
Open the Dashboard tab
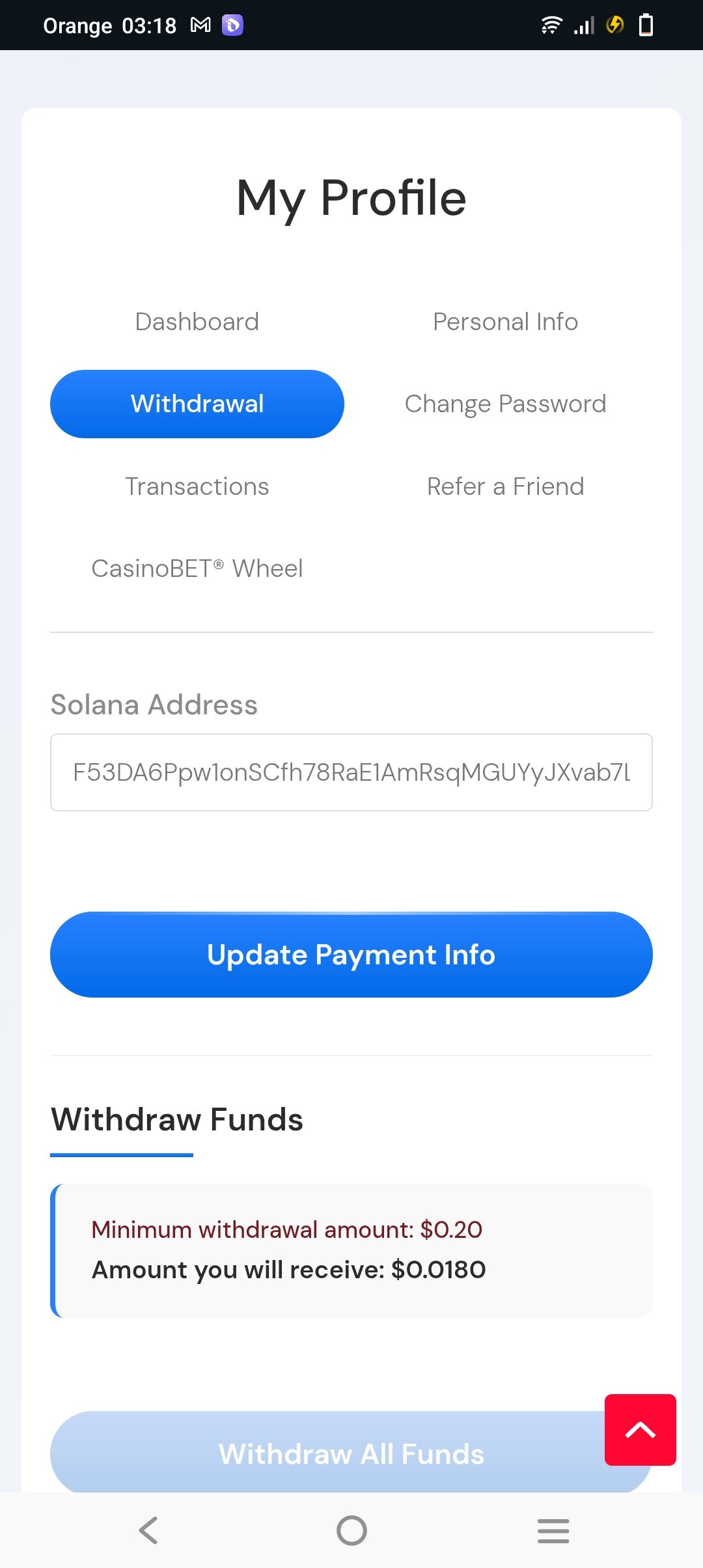pos(197,322)
